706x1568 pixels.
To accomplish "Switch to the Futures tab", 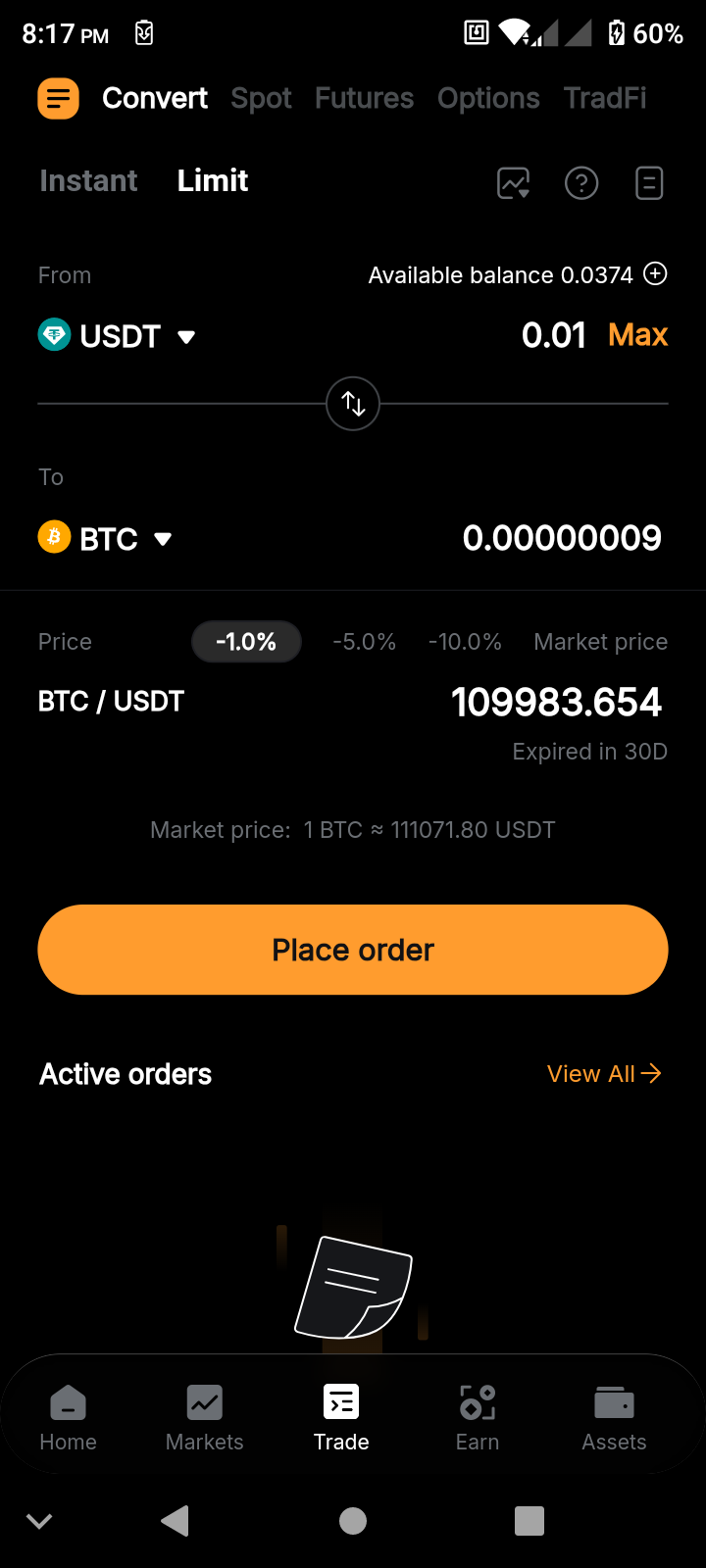I will (x=364, y=98).
